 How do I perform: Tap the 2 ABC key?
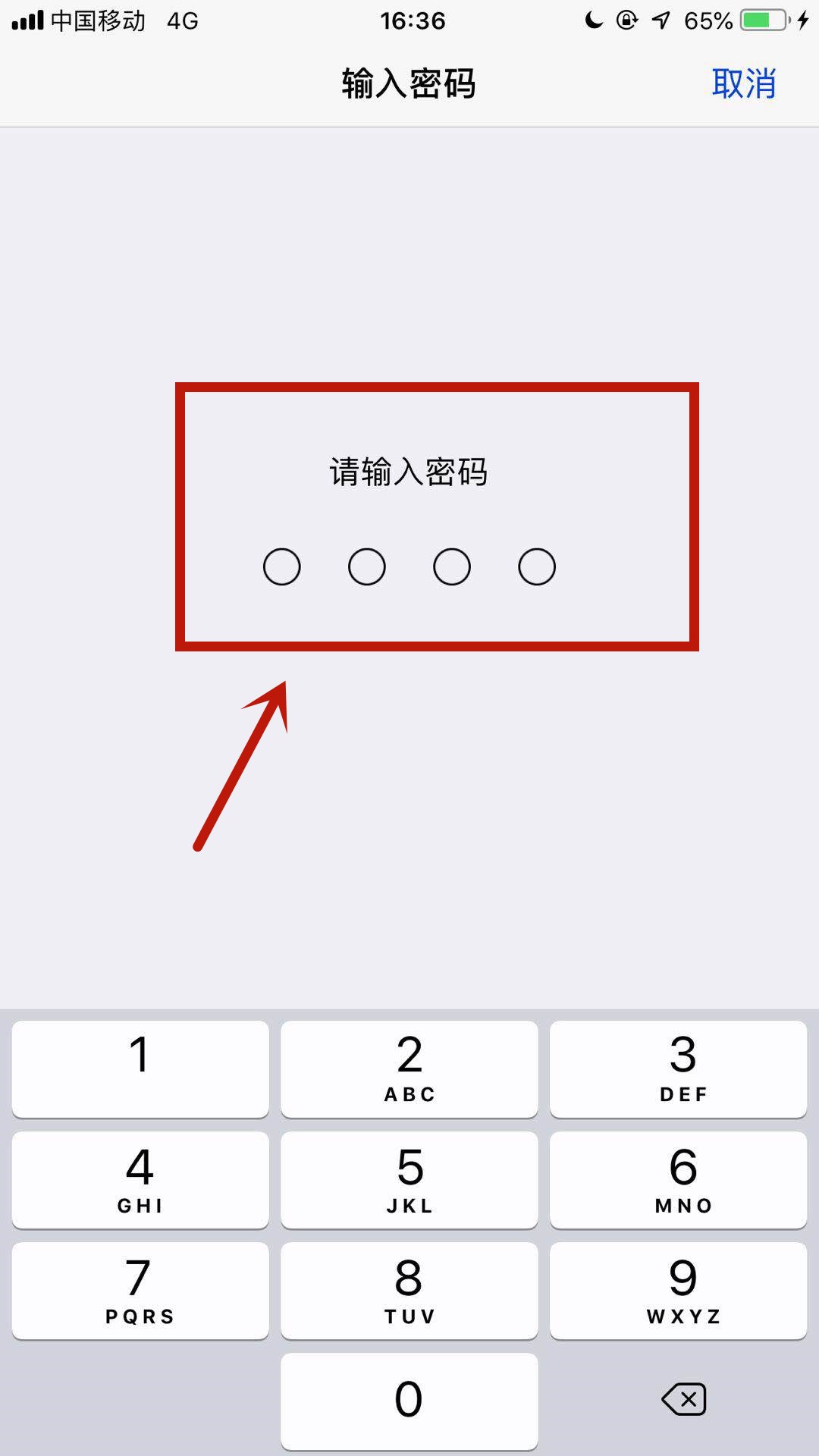(x=409, y=1068)
